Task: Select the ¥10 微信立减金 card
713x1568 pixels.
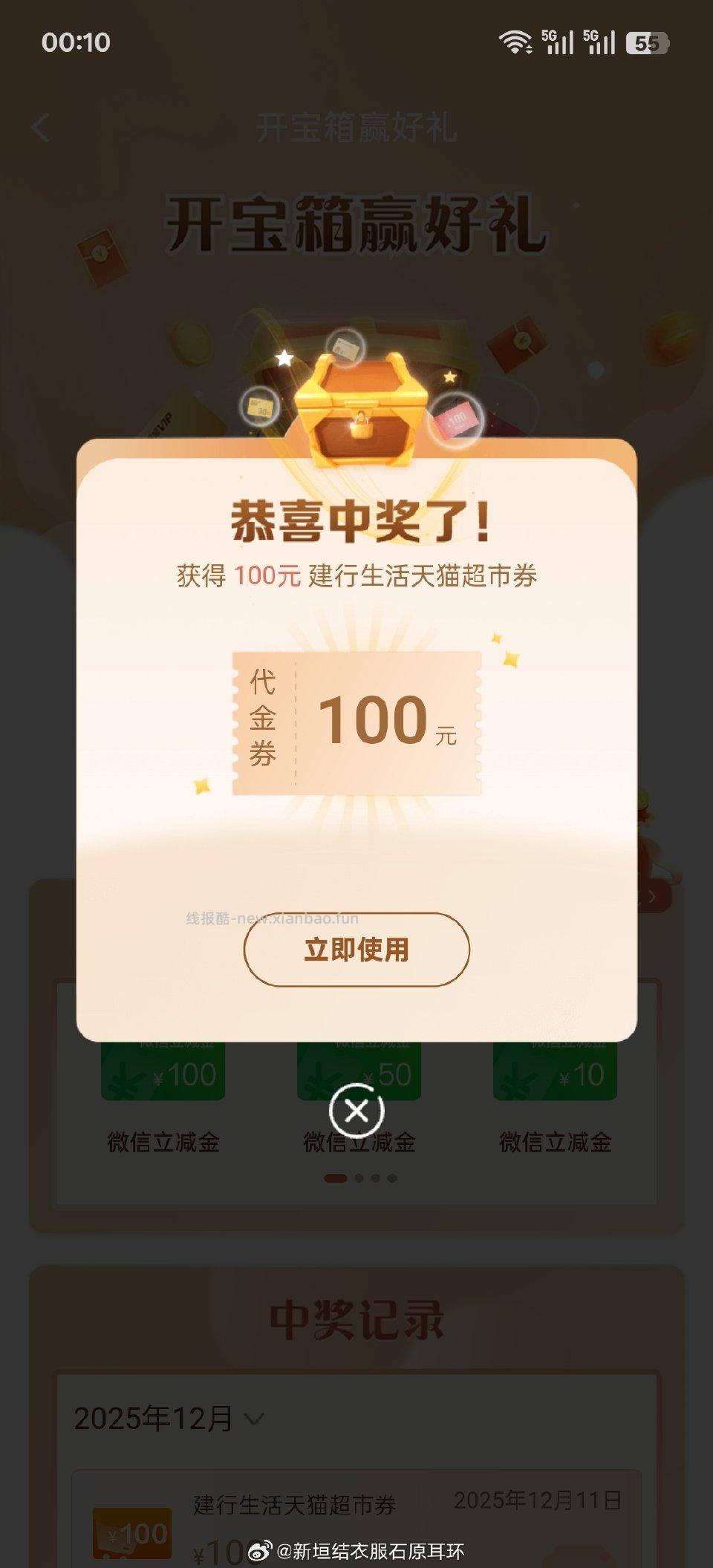Action: pos(556,1069)
